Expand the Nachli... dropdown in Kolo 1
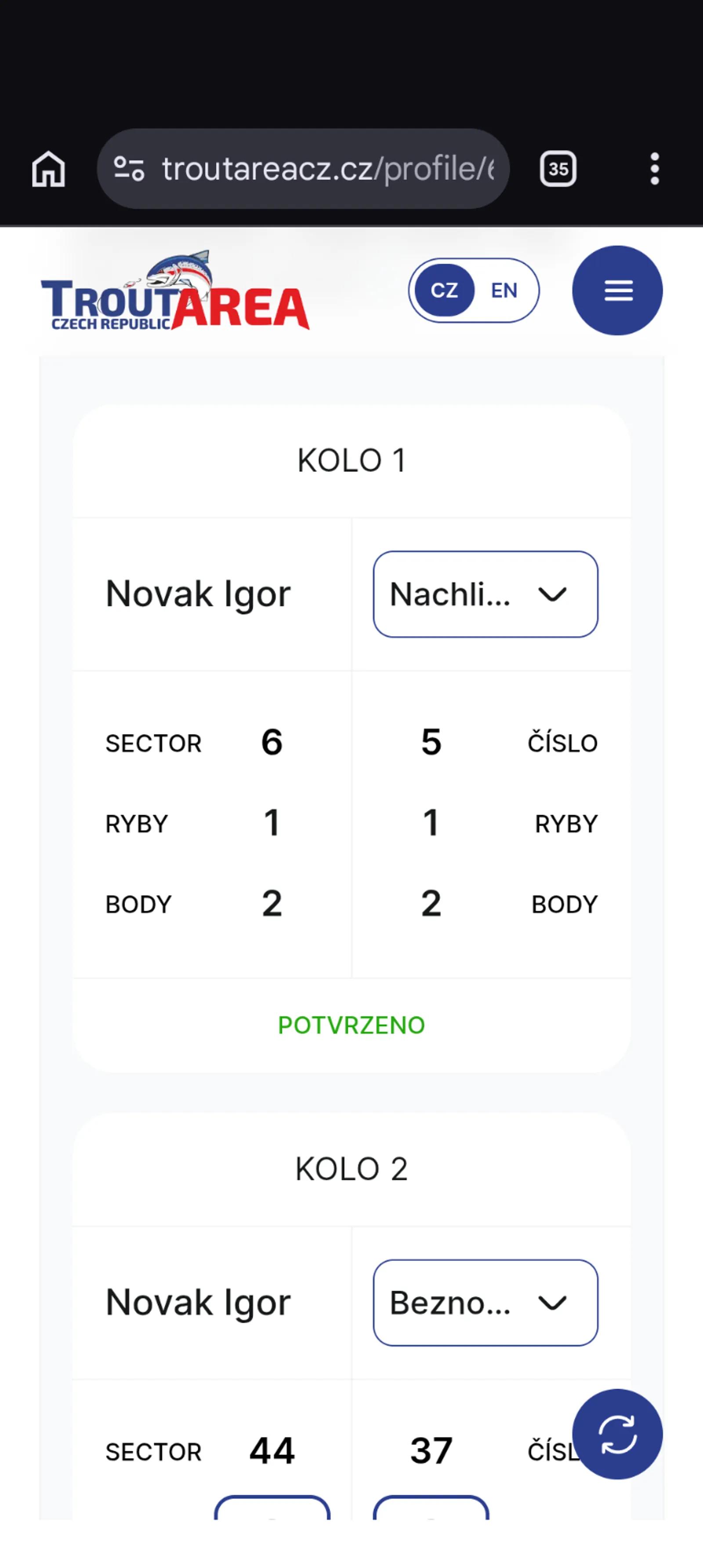This screenshot has height=1568, width=703. [x=485, y=594]
